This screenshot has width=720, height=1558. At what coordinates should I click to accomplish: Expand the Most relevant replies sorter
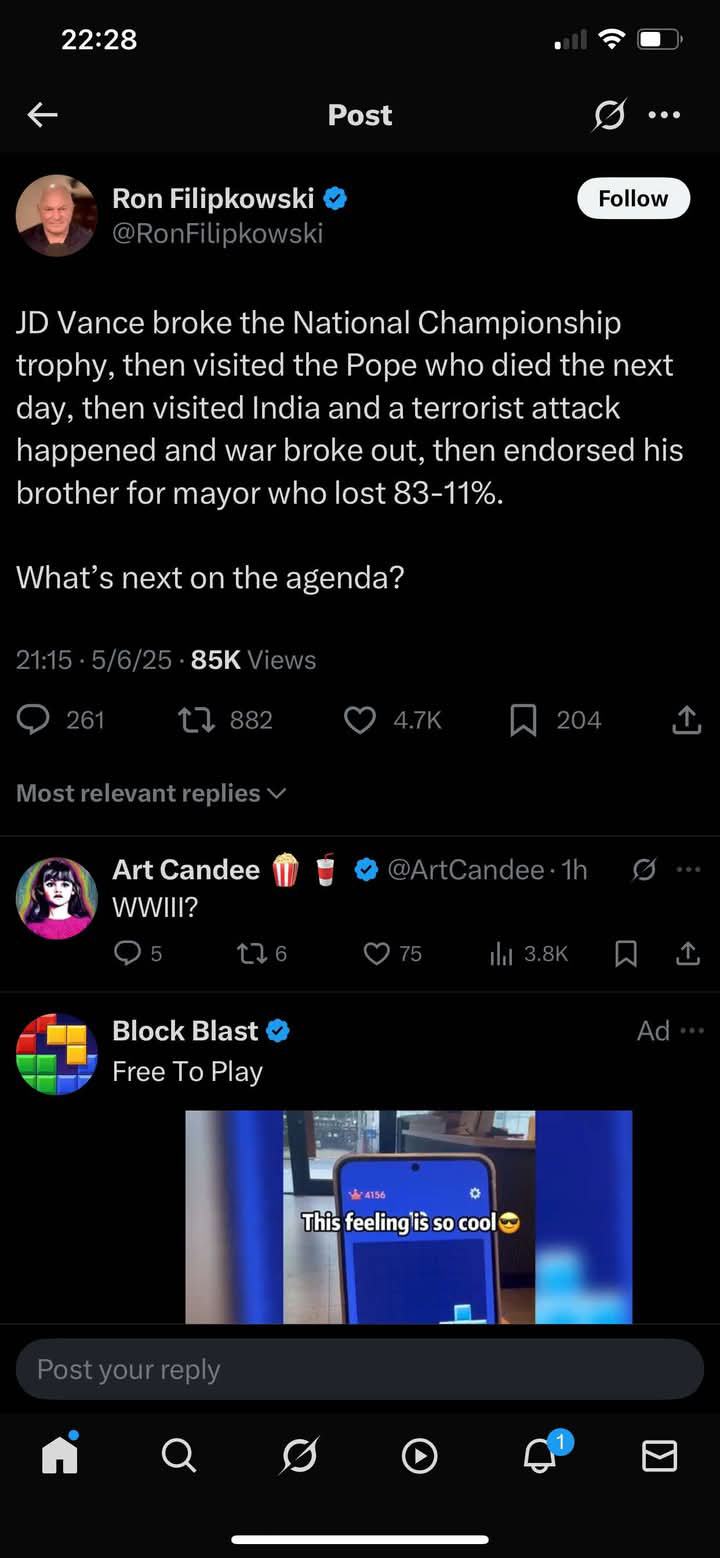151,793
